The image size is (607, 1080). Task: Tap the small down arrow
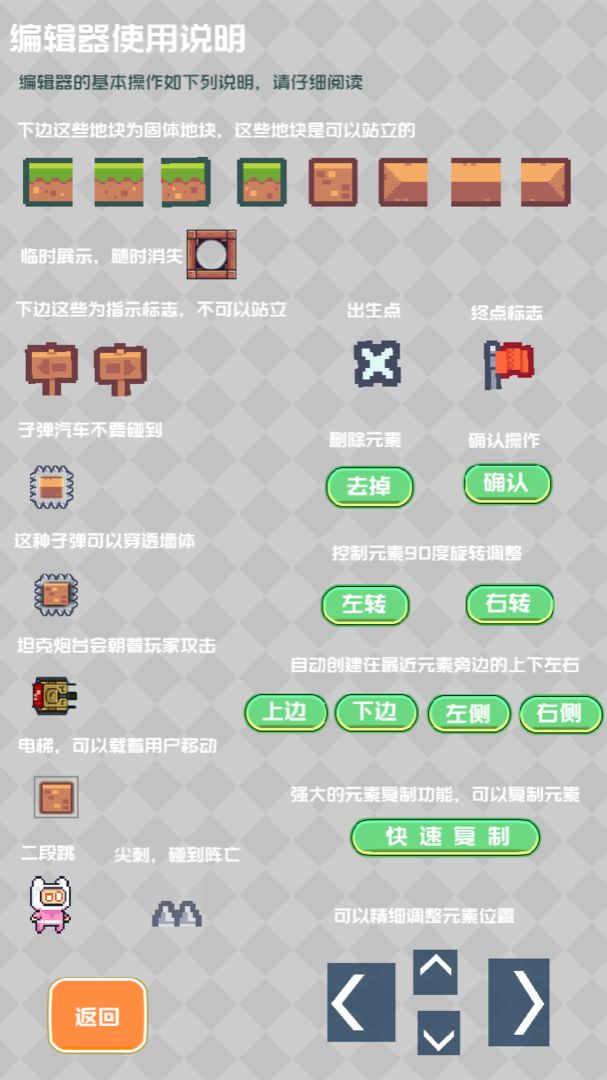[438, 1034]
